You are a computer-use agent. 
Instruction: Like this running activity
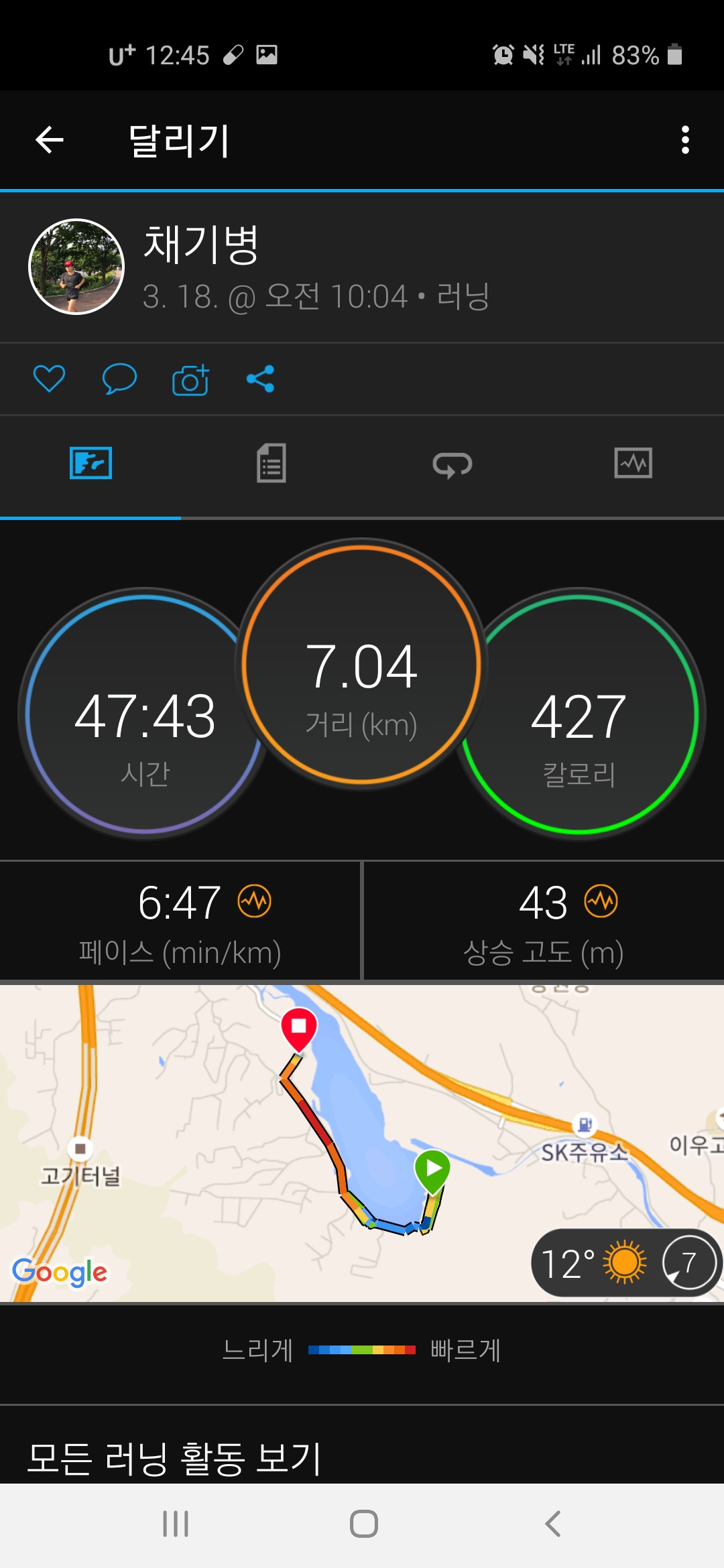(x=49, y=379)
